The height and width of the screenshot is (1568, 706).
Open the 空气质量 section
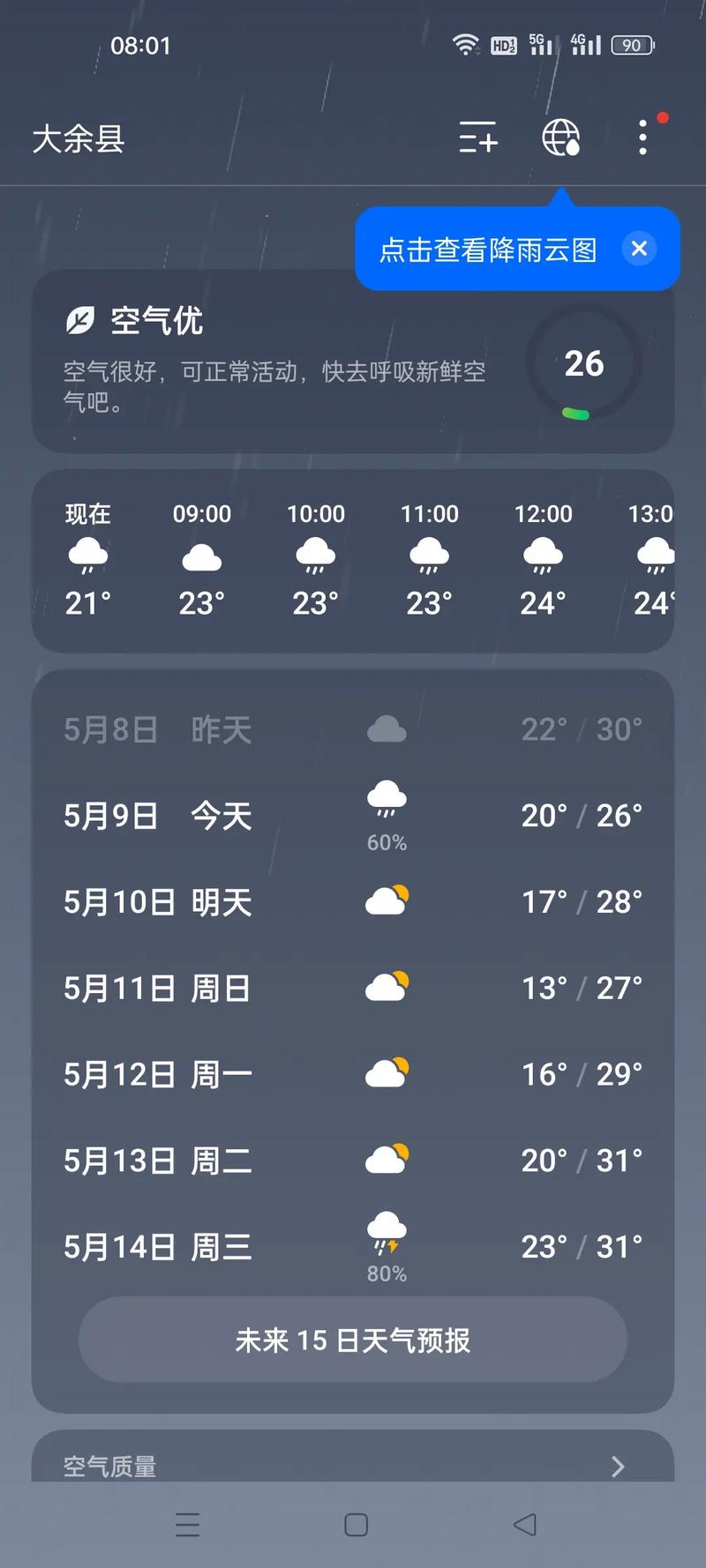pyautogui.click(x=353, y=1466)
